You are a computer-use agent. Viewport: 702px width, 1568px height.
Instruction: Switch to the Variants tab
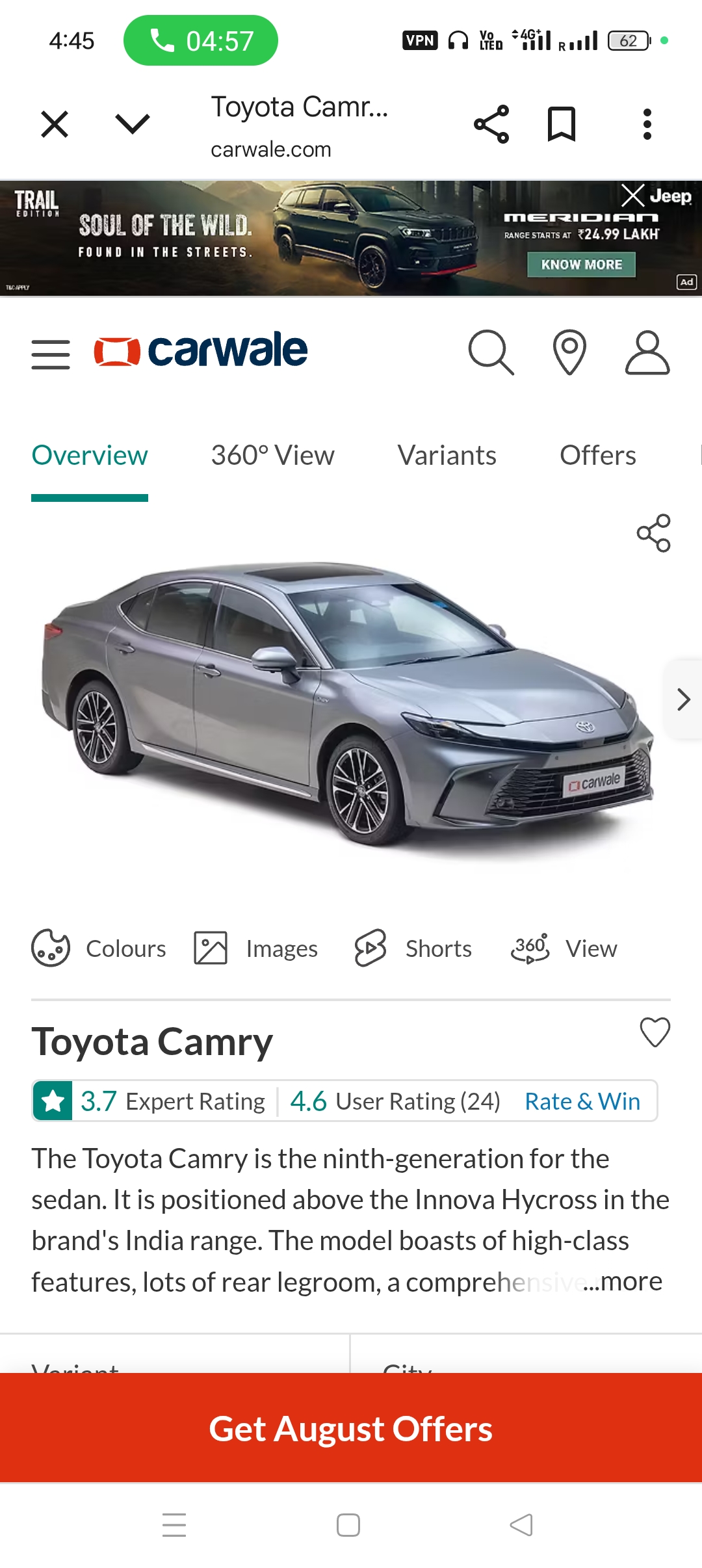click(x=447, y=455)
